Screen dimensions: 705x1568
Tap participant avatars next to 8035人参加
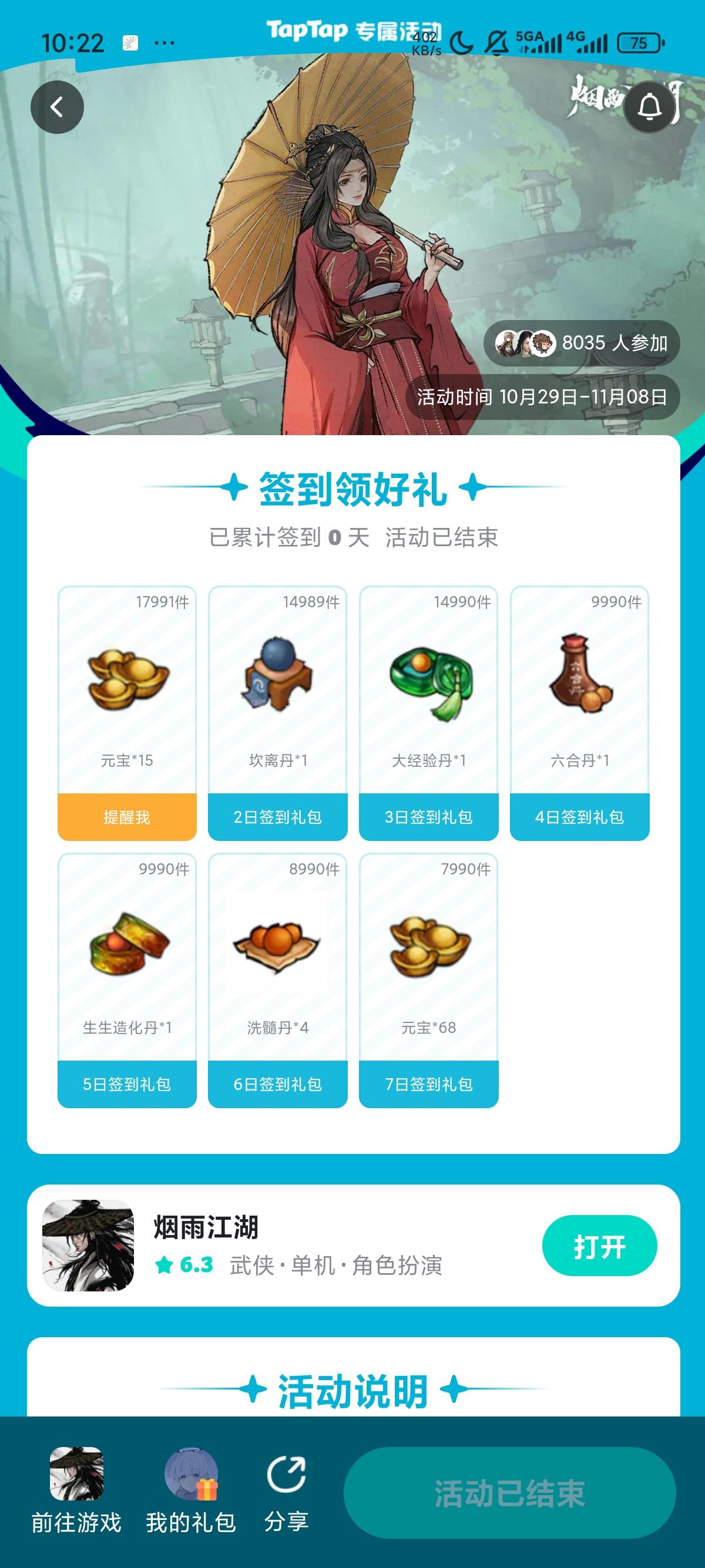click(x=525, y=344)
